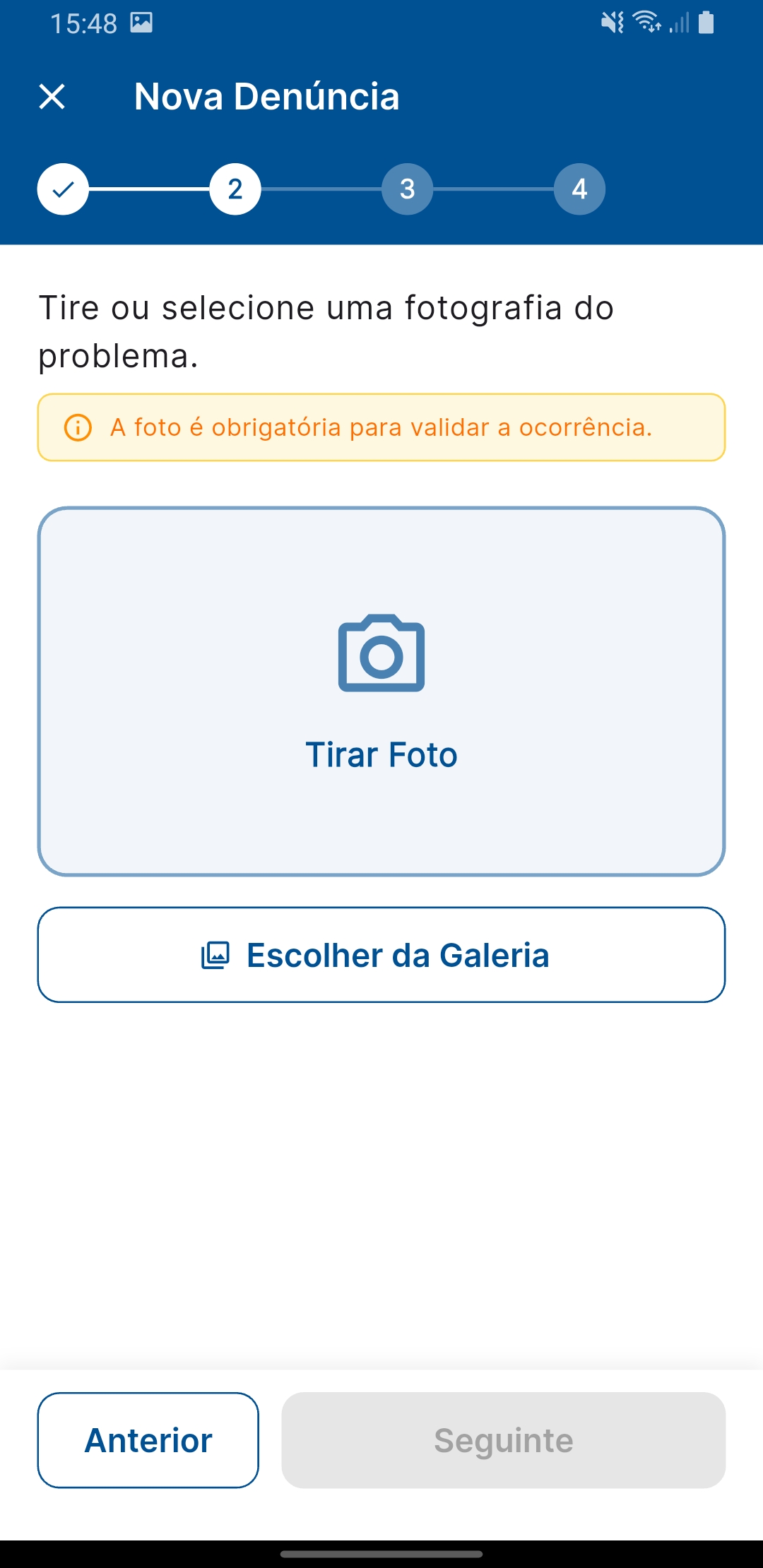Close the Nova Denúncia form
The height and width of the screenshot is (1568, 763).
(52, 97)
